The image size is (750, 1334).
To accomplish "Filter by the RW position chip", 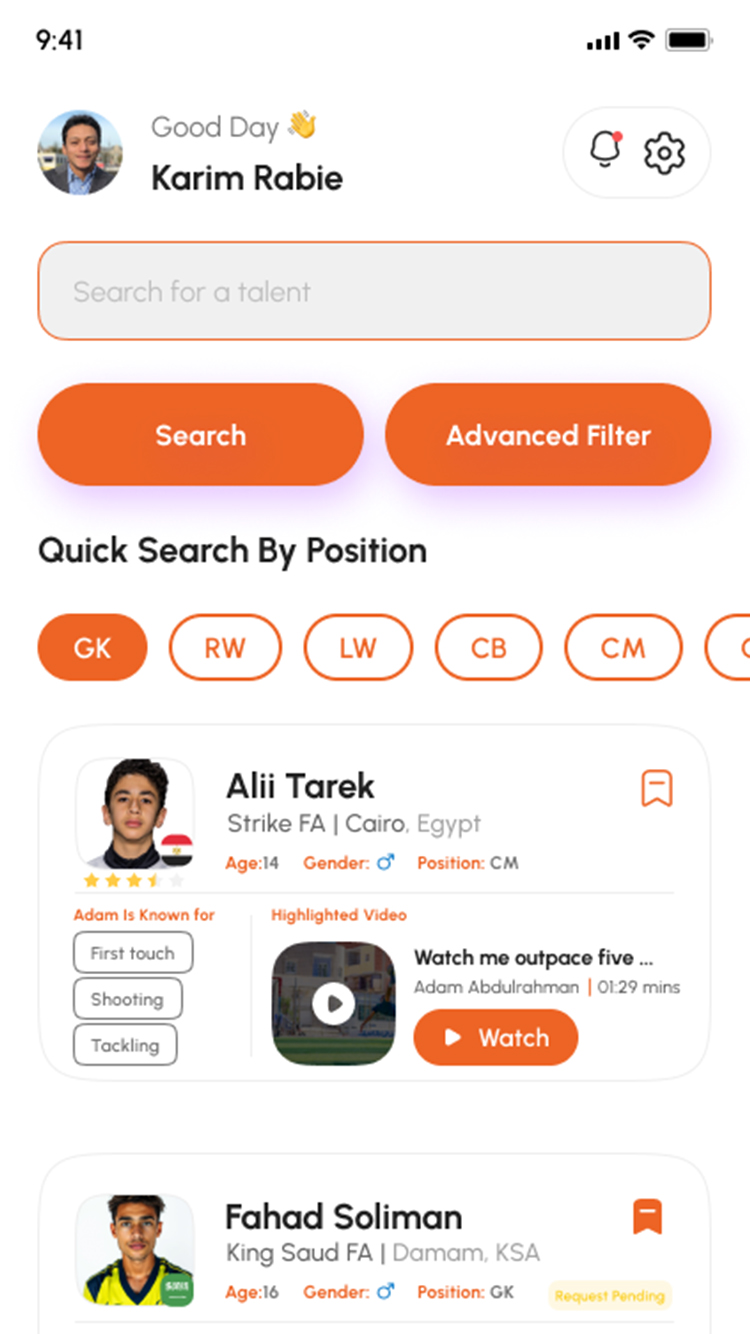I will point(225,647).
